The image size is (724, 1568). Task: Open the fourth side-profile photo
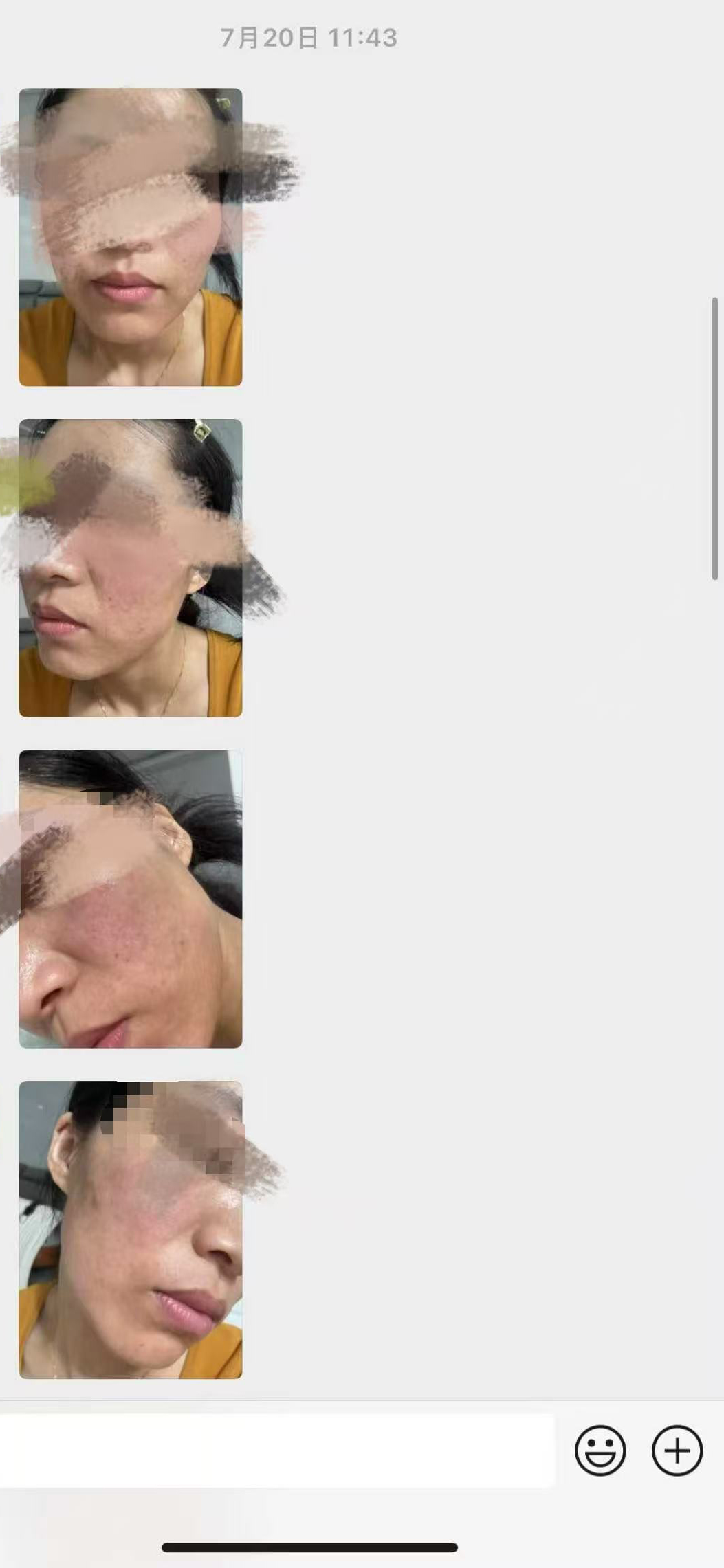[x=131, y=1230]
